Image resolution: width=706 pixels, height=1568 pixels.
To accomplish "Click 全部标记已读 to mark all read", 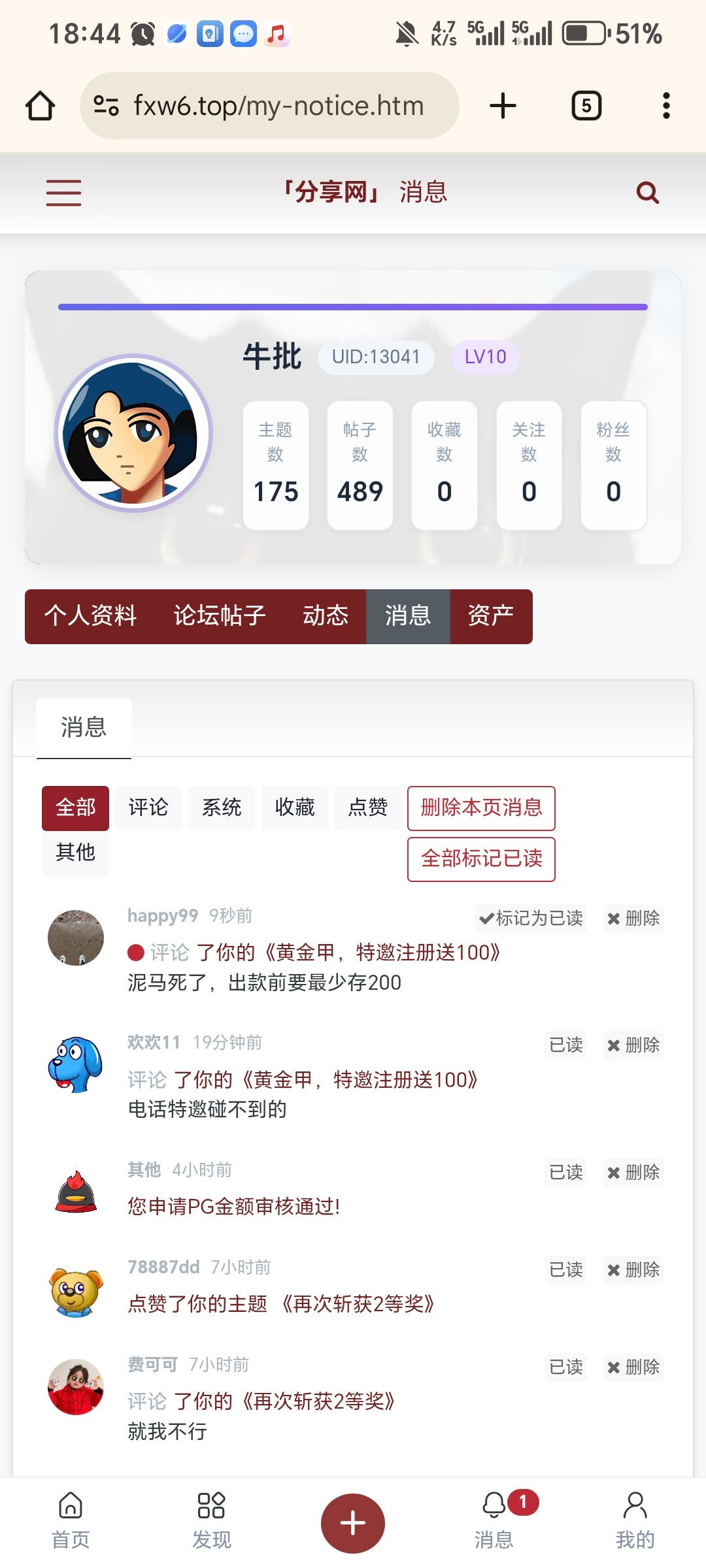I will tap(481, 860).
